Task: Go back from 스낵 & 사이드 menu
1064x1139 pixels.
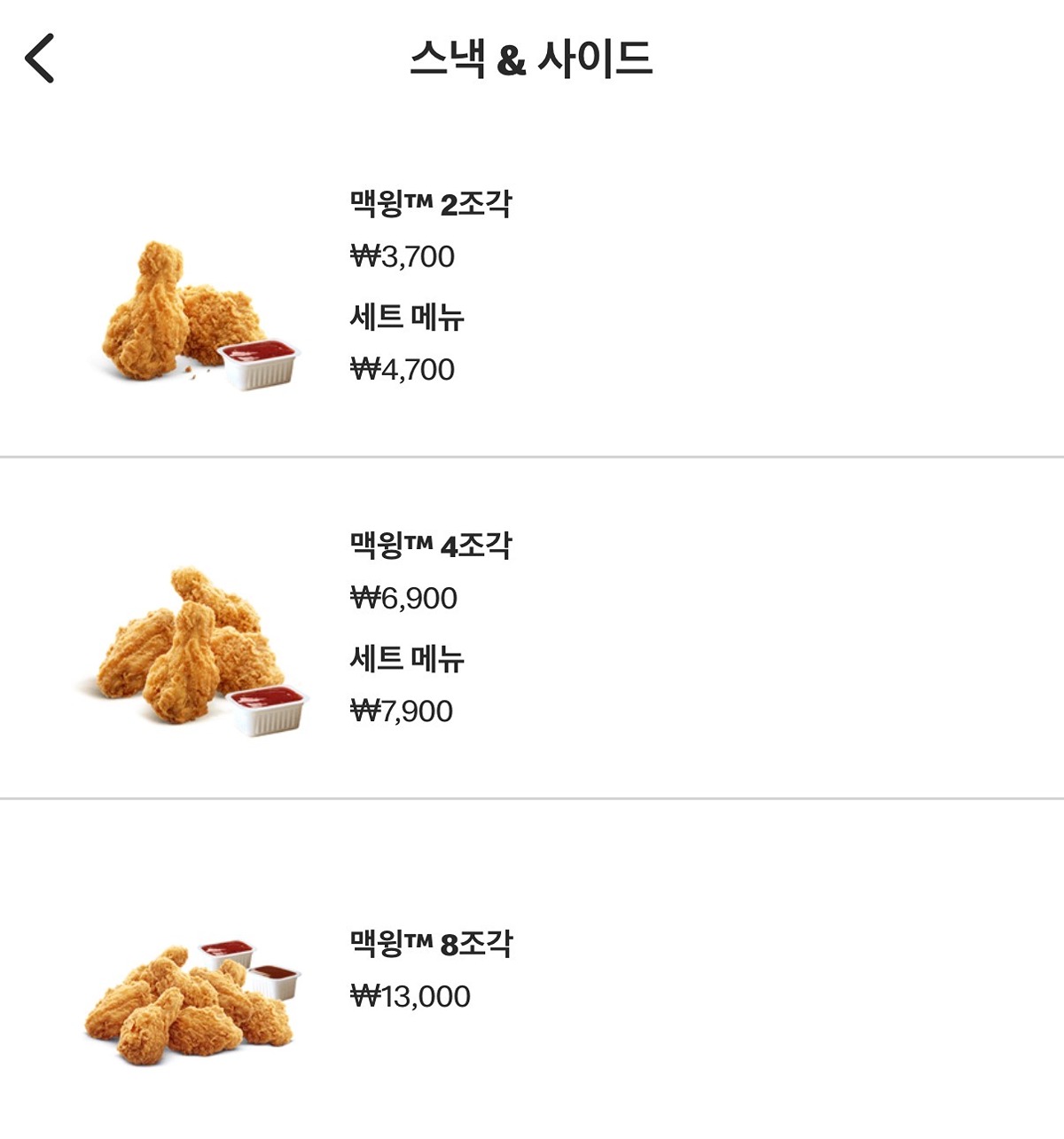Action: 40,59
